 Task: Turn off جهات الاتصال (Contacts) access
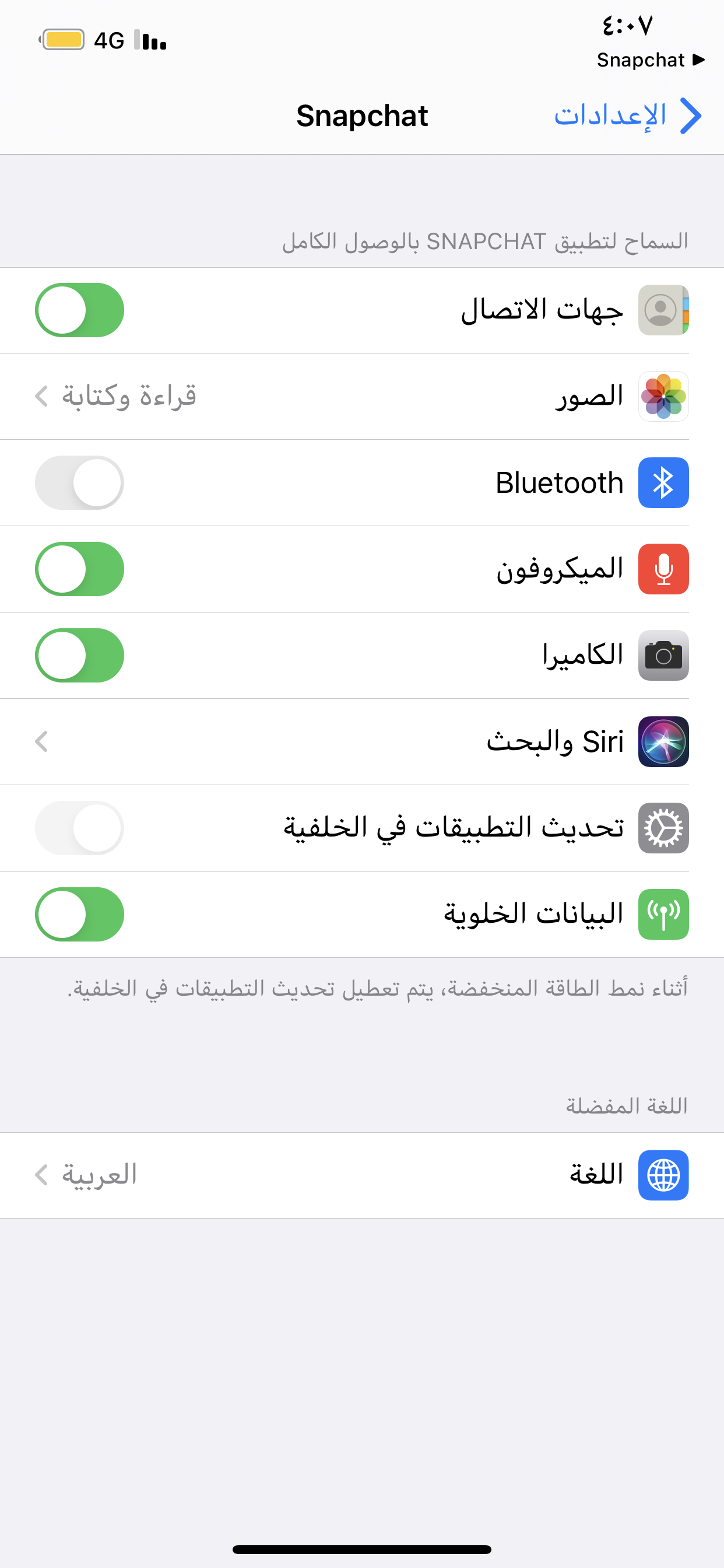coord(79,310)
